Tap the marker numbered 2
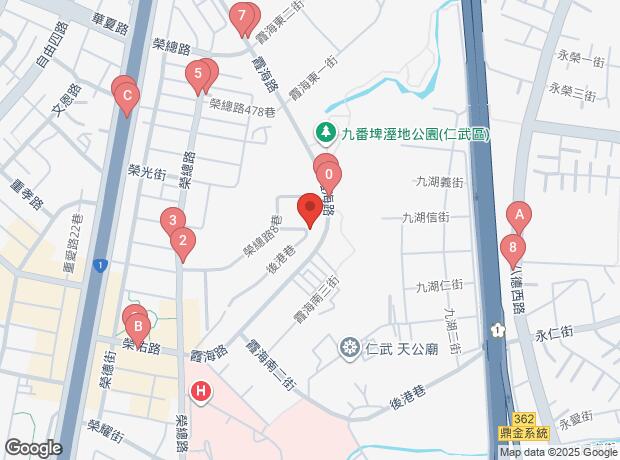The image size is (620, 460). point(181,239)
